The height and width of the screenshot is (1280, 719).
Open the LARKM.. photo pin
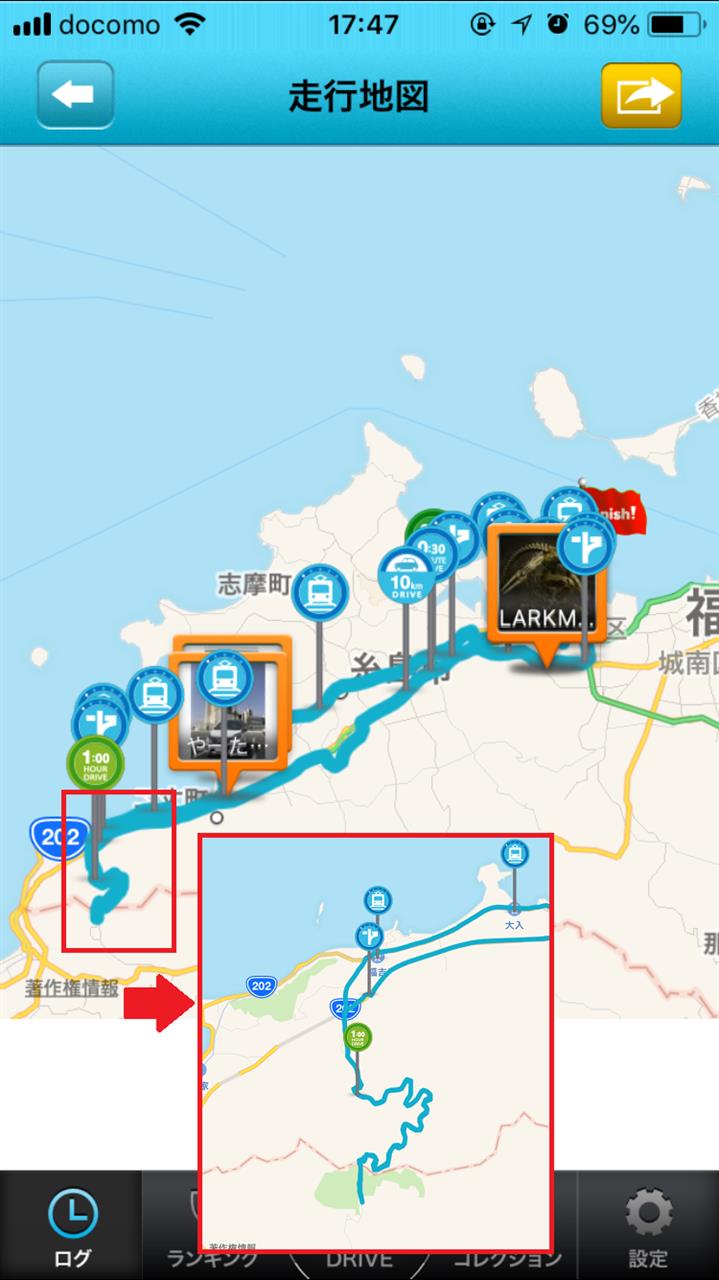[x=546, y=585]
